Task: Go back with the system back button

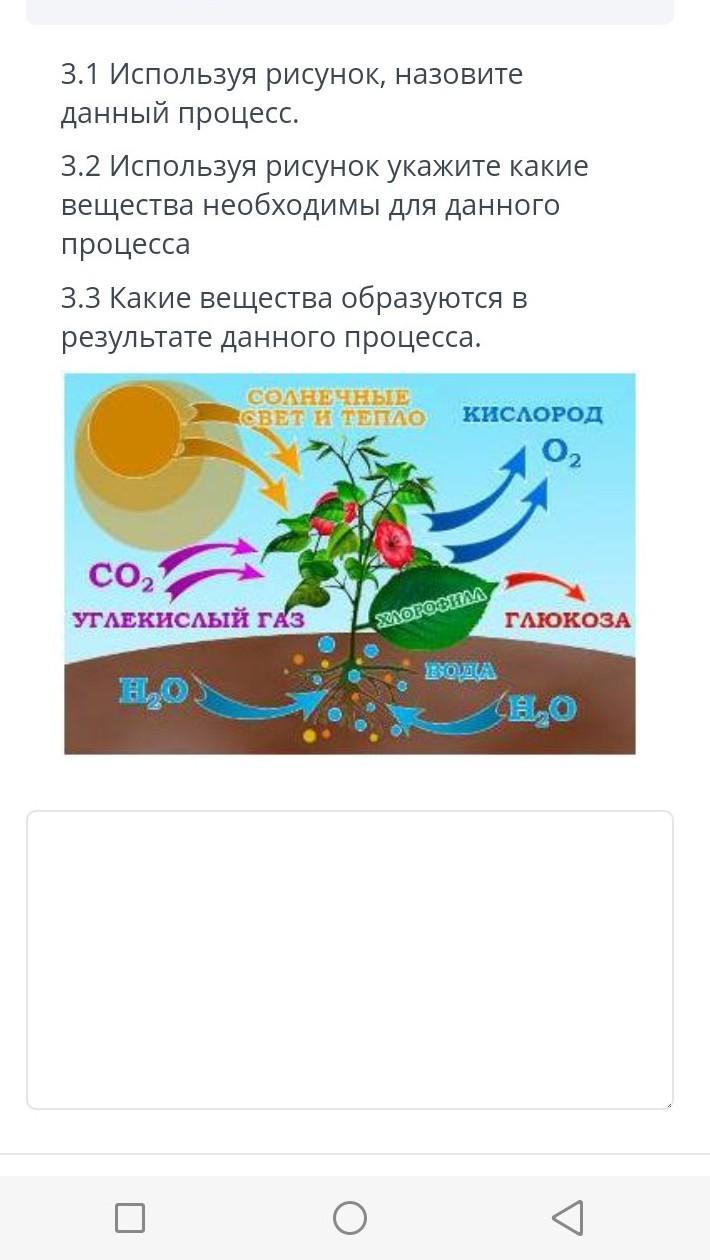Action: coord(567,1217)
